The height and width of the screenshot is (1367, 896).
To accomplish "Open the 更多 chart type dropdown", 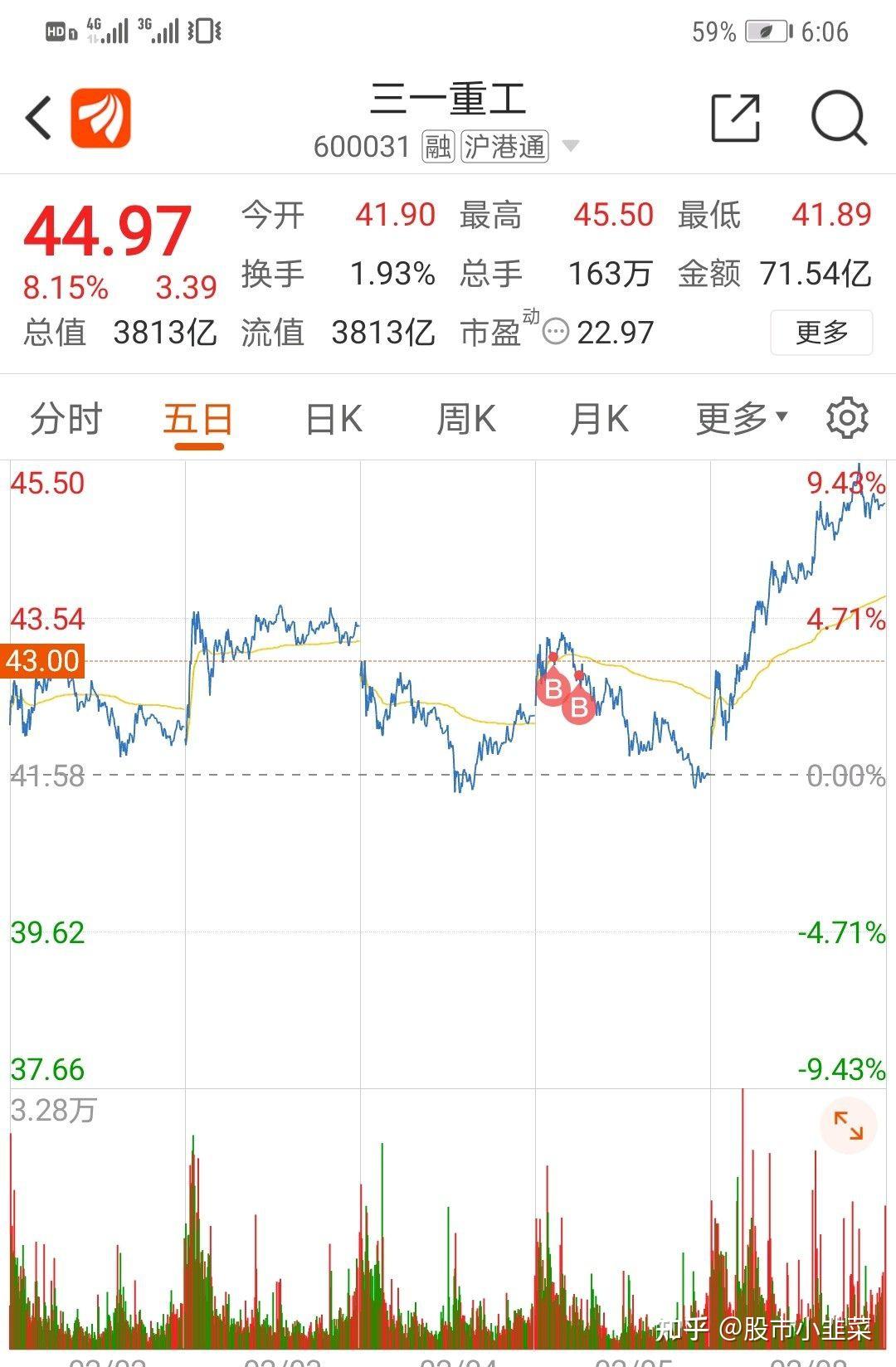I will click(x=738, y=419).
